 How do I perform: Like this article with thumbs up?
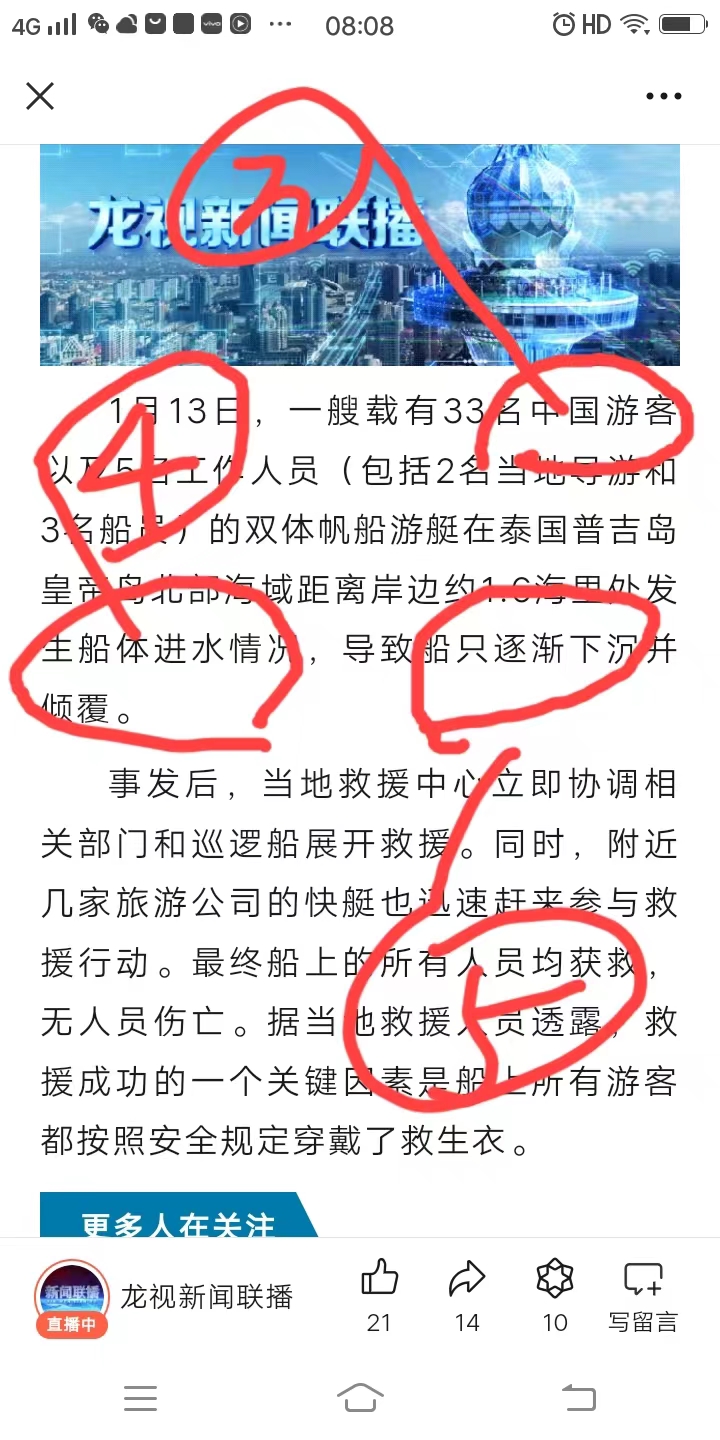(379, 1281)
